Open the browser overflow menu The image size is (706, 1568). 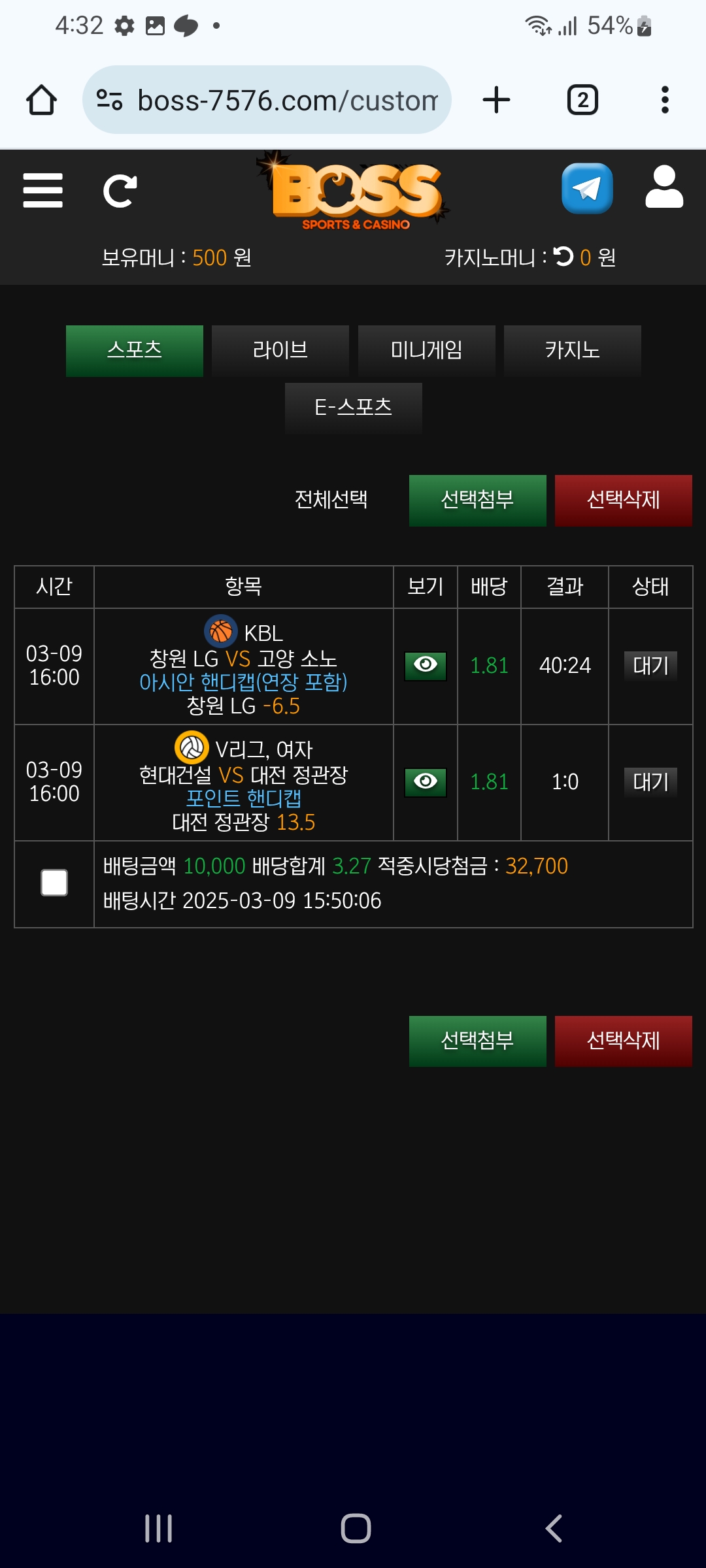pyautogui.click(x=665, y=100)
